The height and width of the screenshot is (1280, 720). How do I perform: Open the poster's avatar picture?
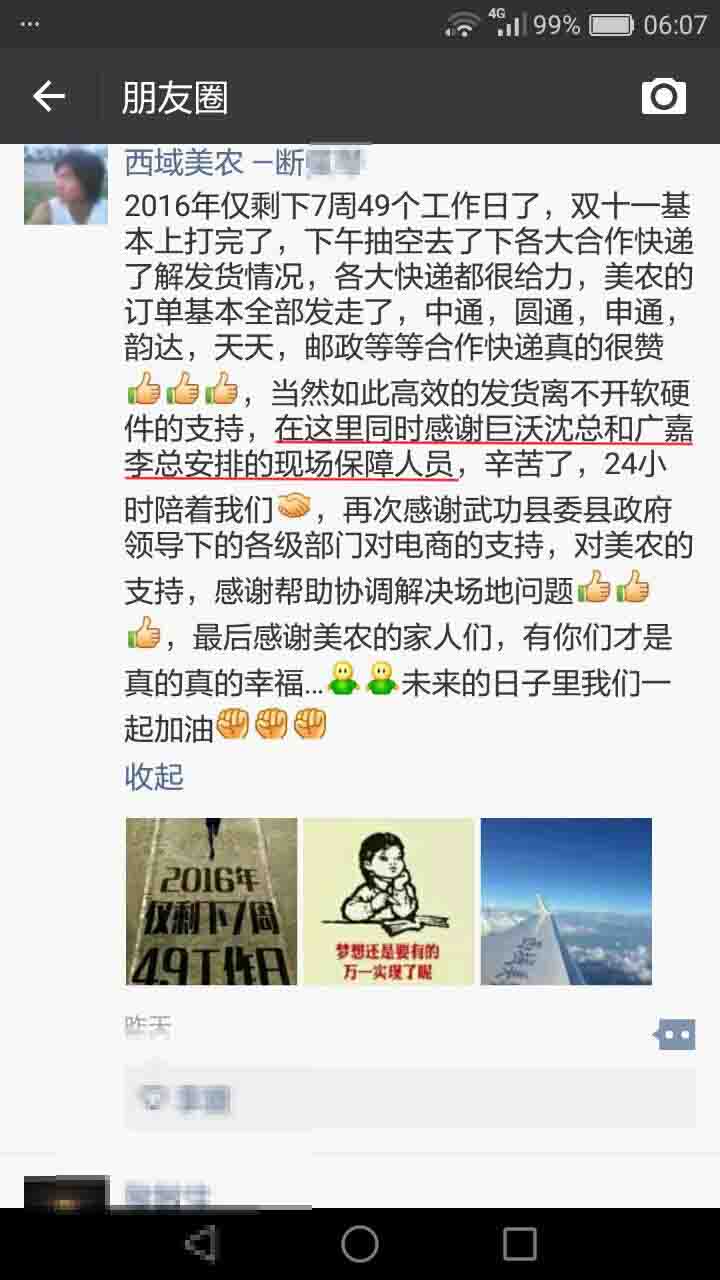coord(65,185)
